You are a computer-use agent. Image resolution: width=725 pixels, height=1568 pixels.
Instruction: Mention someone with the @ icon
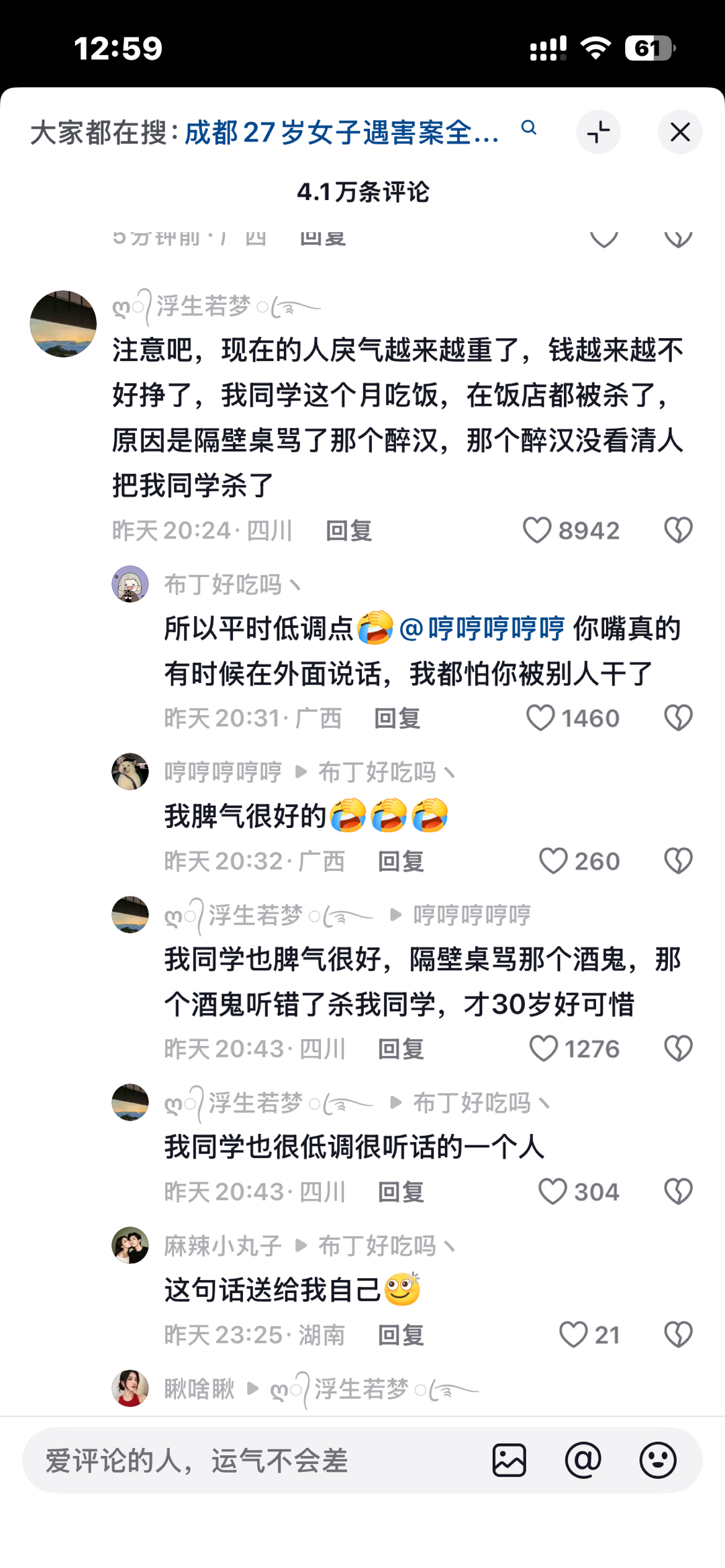(x=583, y=1461)
